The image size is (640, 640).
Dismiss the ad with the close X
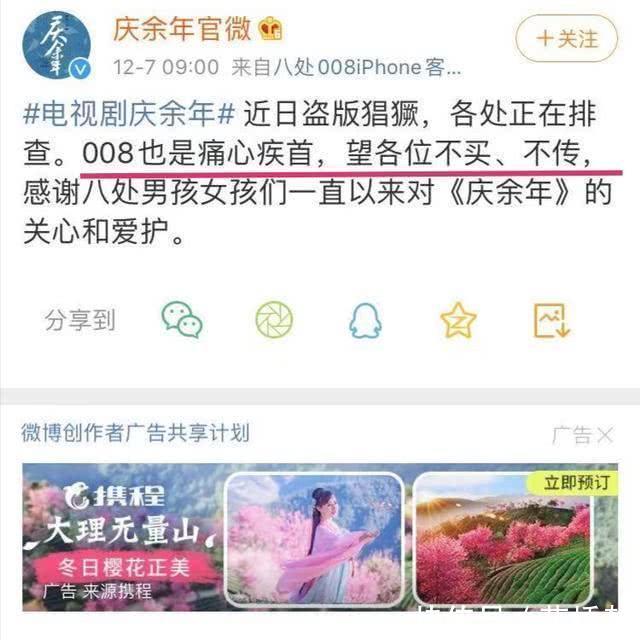tap(605, 435)
